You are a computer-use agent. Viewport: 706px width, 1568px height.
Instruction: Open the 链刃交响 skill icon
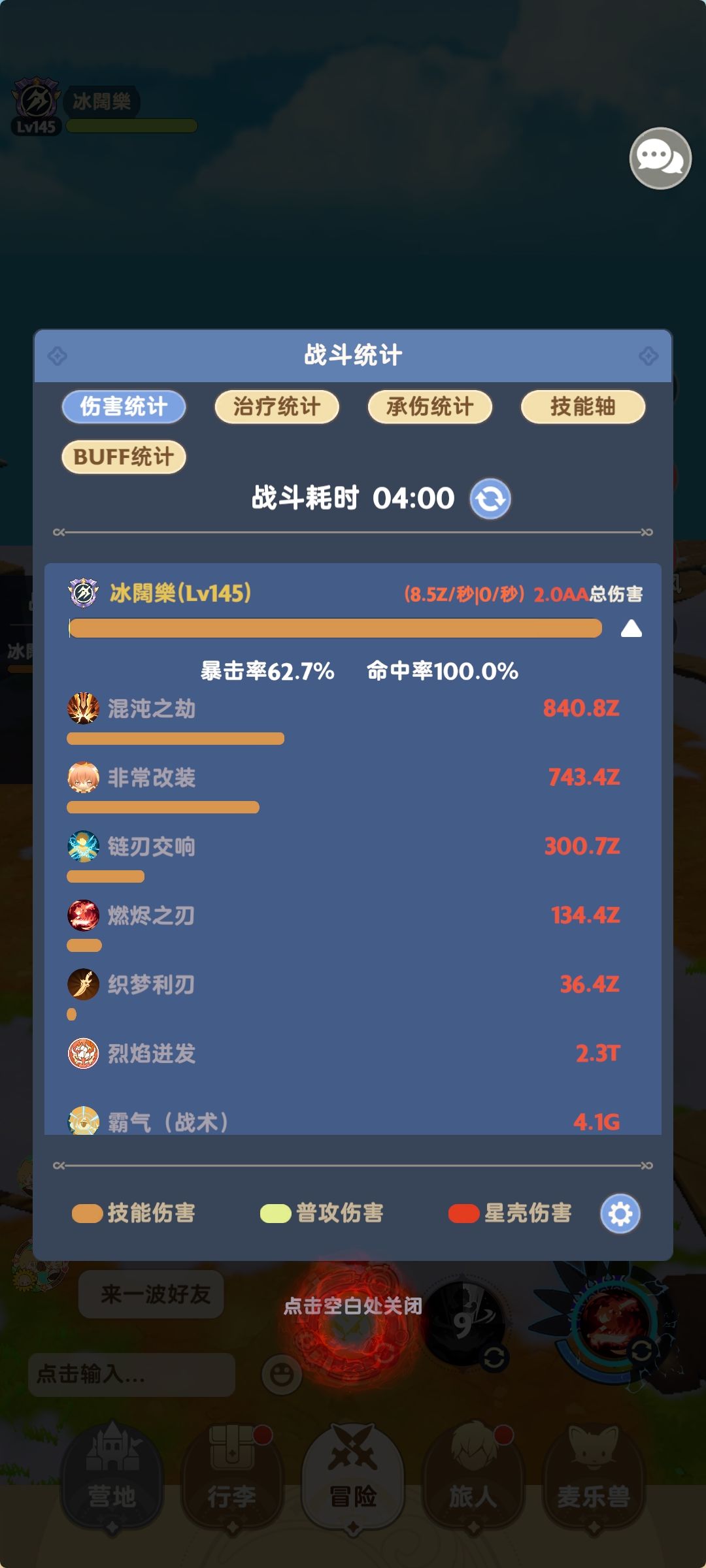pyautogui.click(x=84, y=846)
